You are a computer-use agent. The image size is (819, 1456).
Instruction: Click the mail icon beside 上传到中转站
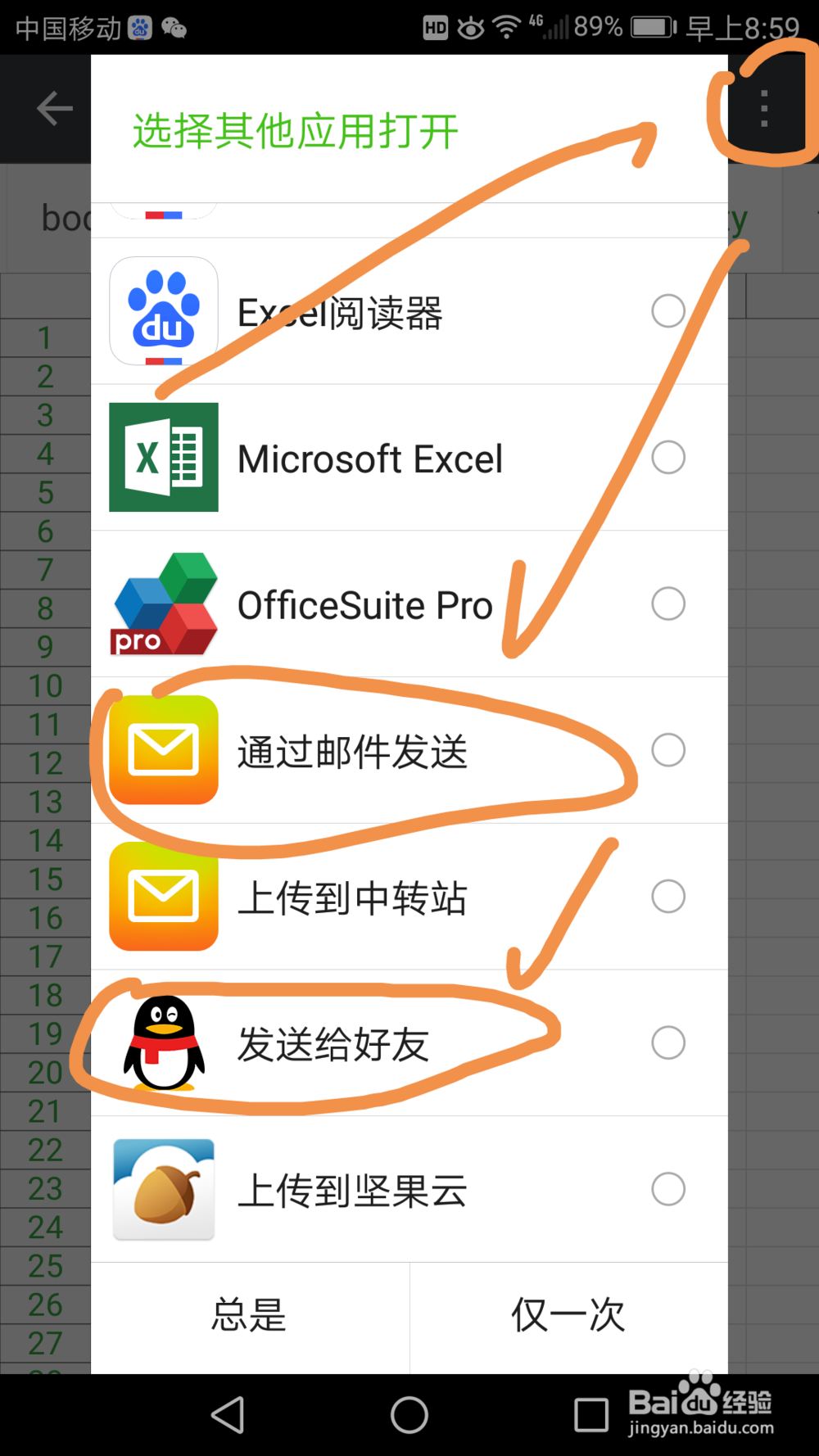click(x=163, y=895)
